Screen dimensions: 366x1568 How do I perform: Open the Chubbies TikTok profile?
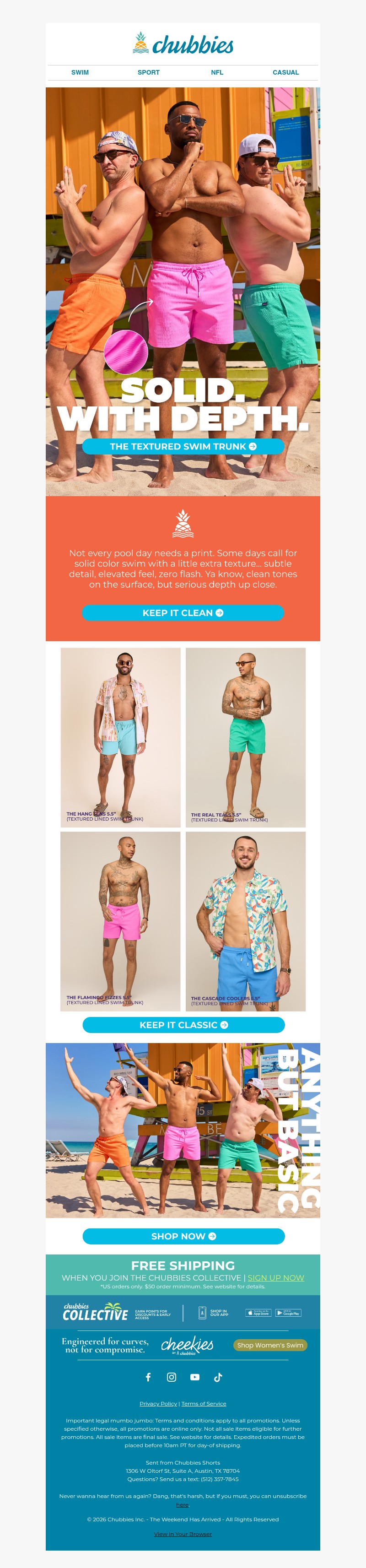[218, 1377]
